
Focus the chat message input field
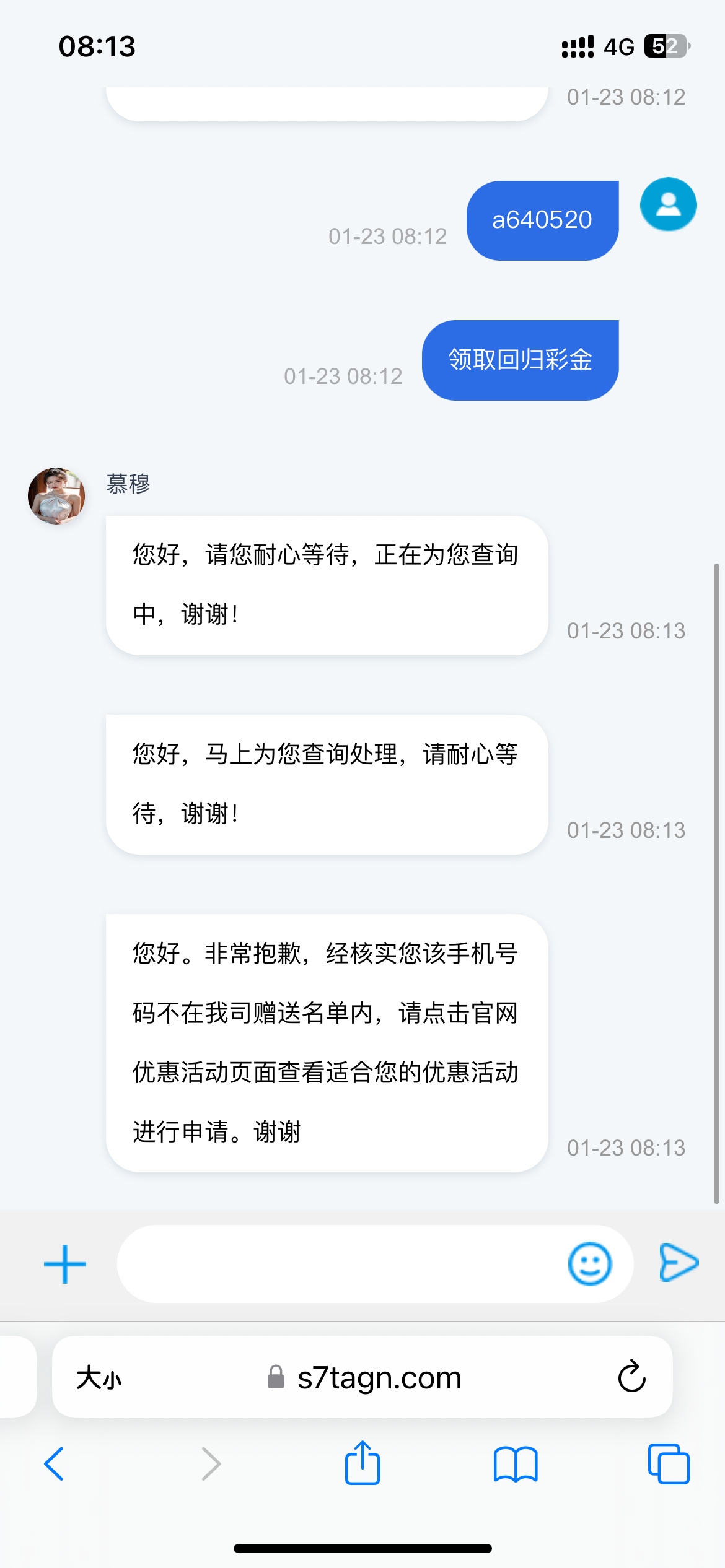341,1264
